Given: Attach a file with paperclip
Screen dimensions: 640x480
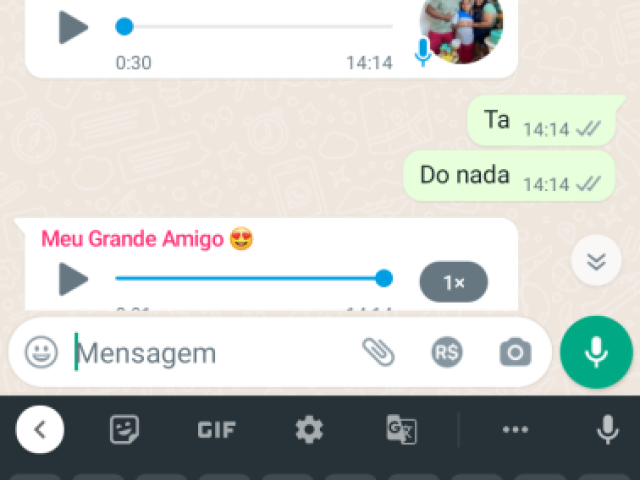Looking at the screenshot, I should coord(378,352).
